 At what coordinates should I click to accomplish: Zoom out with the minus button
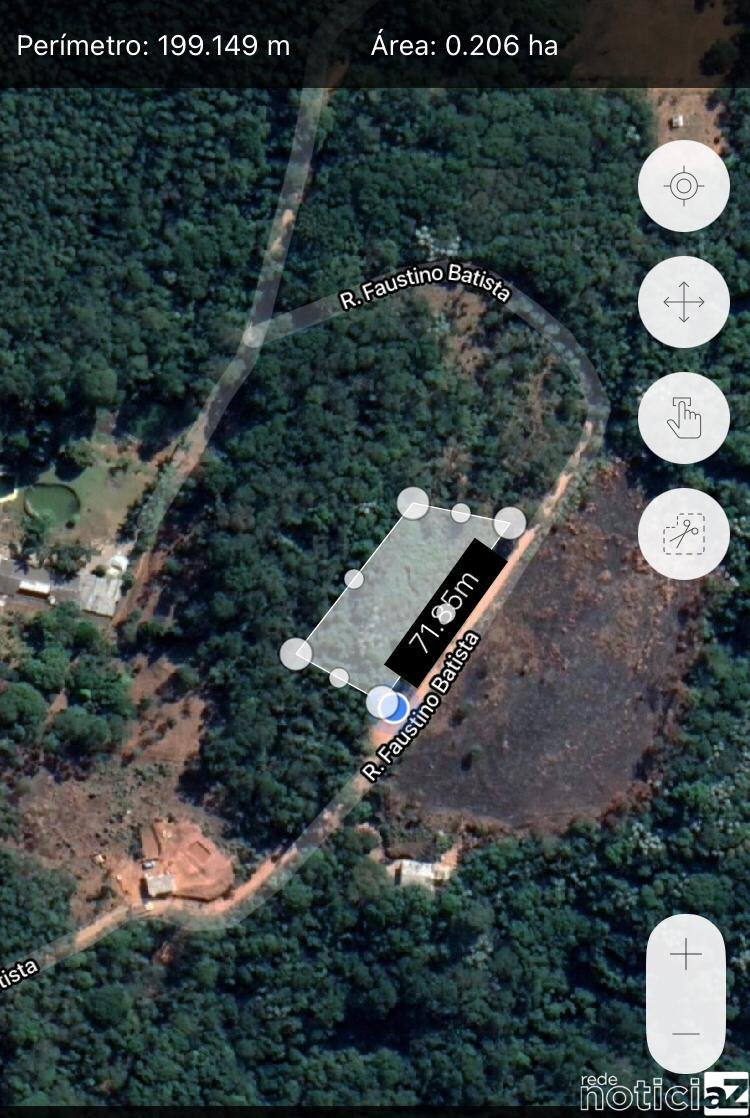point(686,1033)
